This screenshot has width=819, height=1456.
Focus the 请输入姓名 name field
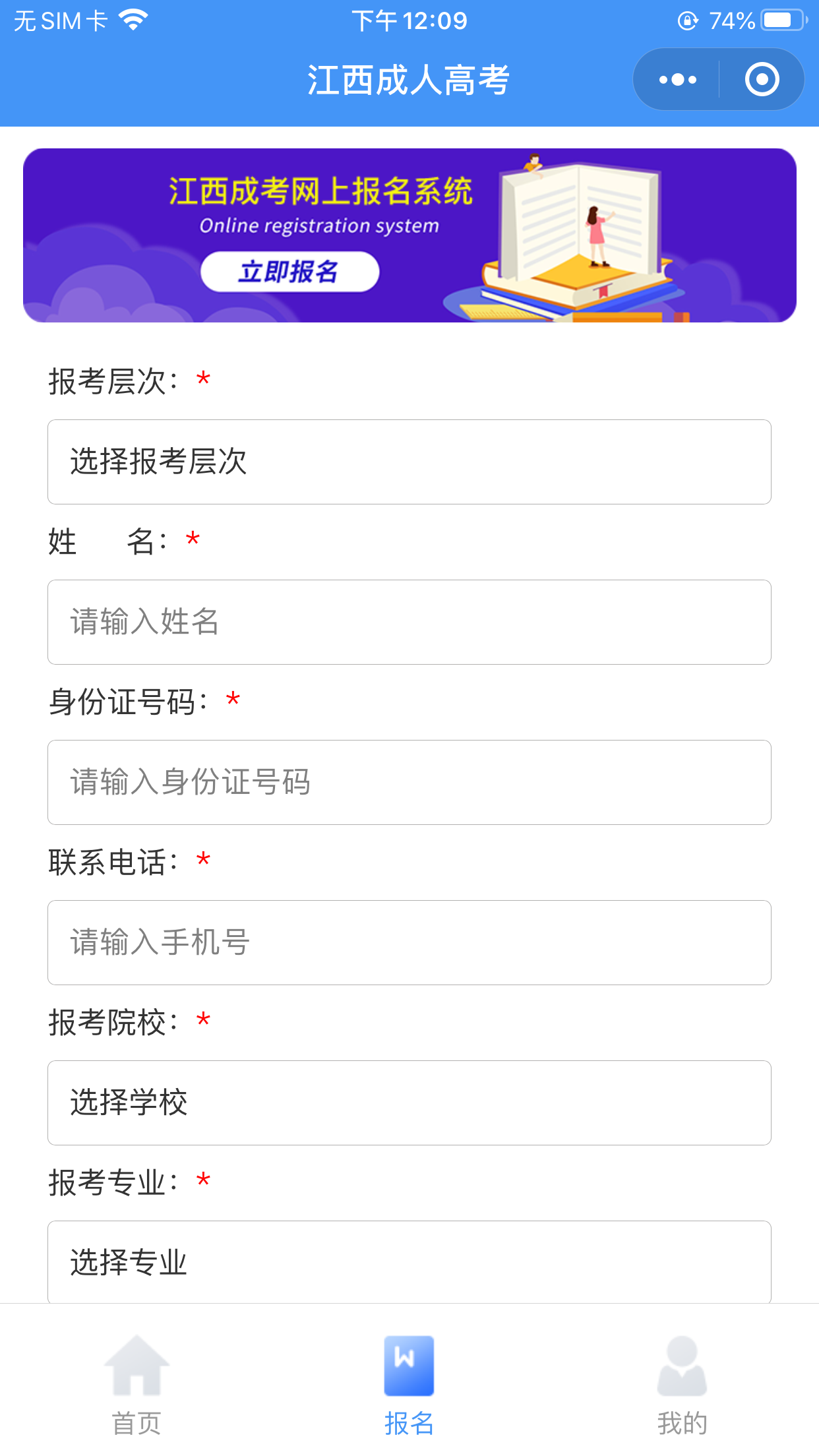(x=409, y=622)
